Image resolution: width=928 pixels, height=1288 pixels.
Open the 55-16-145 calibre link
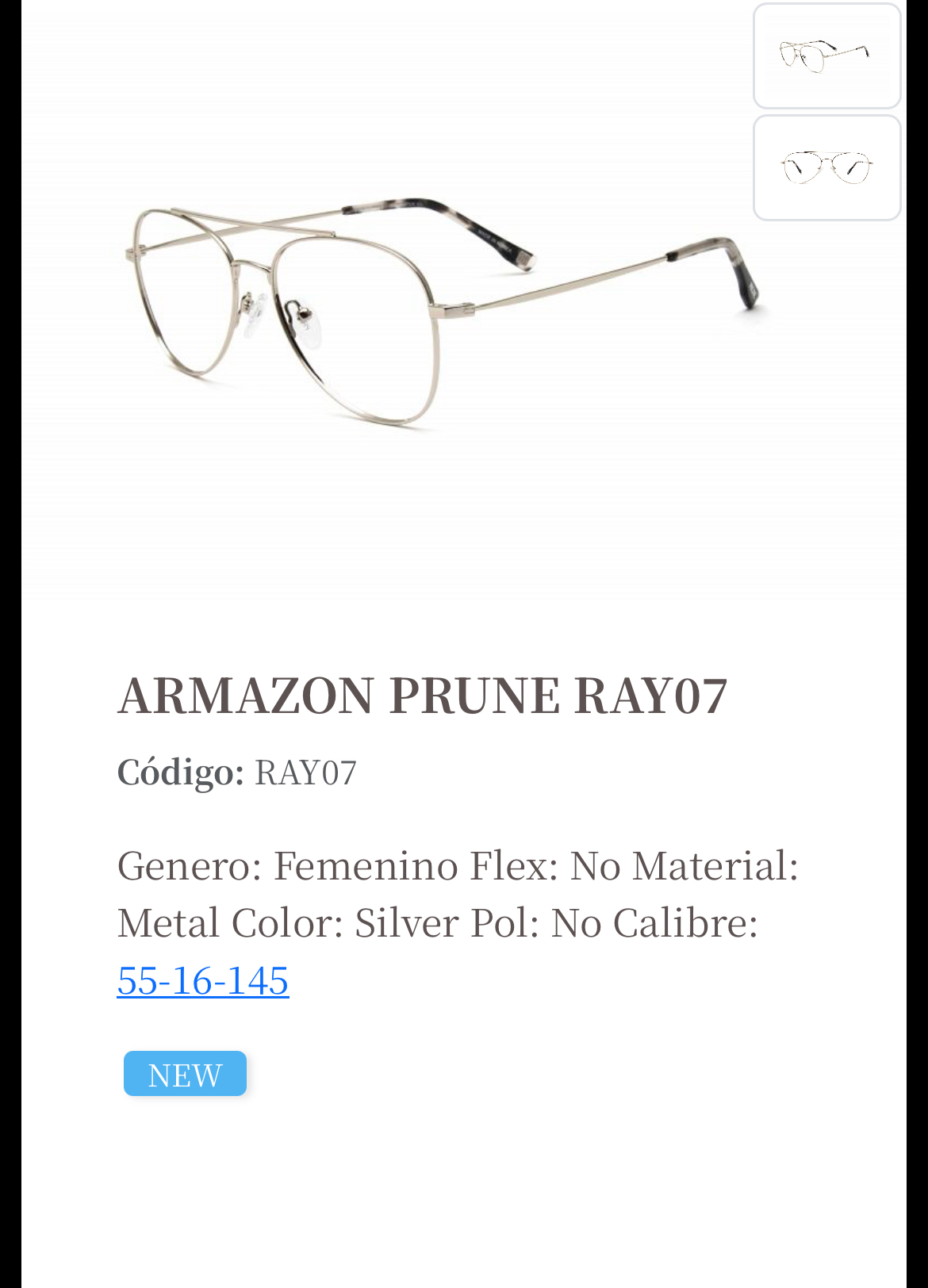[x=203, y=981]
